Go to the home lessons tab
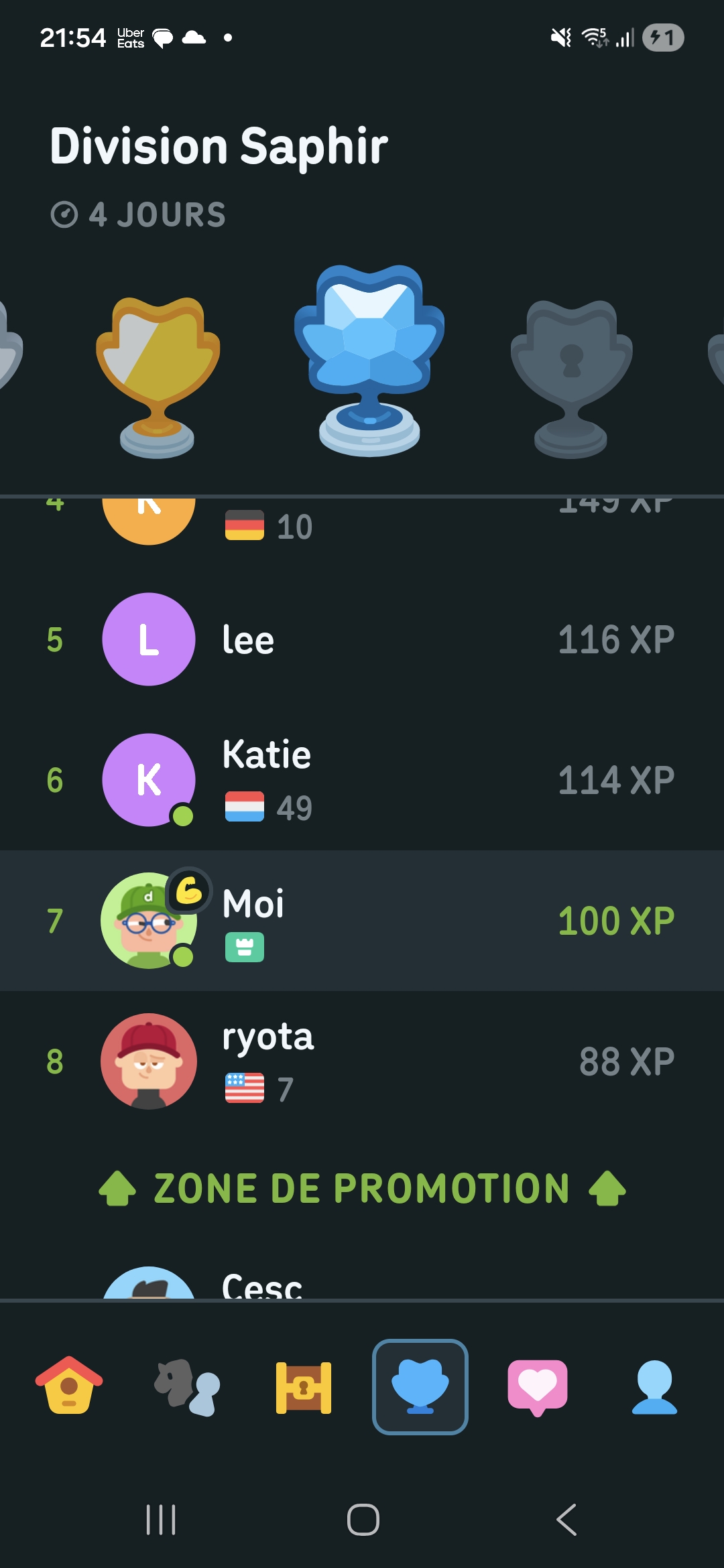Image resolution: width=724 pixels, height=1568 pixels. [x=69, y=1386]
